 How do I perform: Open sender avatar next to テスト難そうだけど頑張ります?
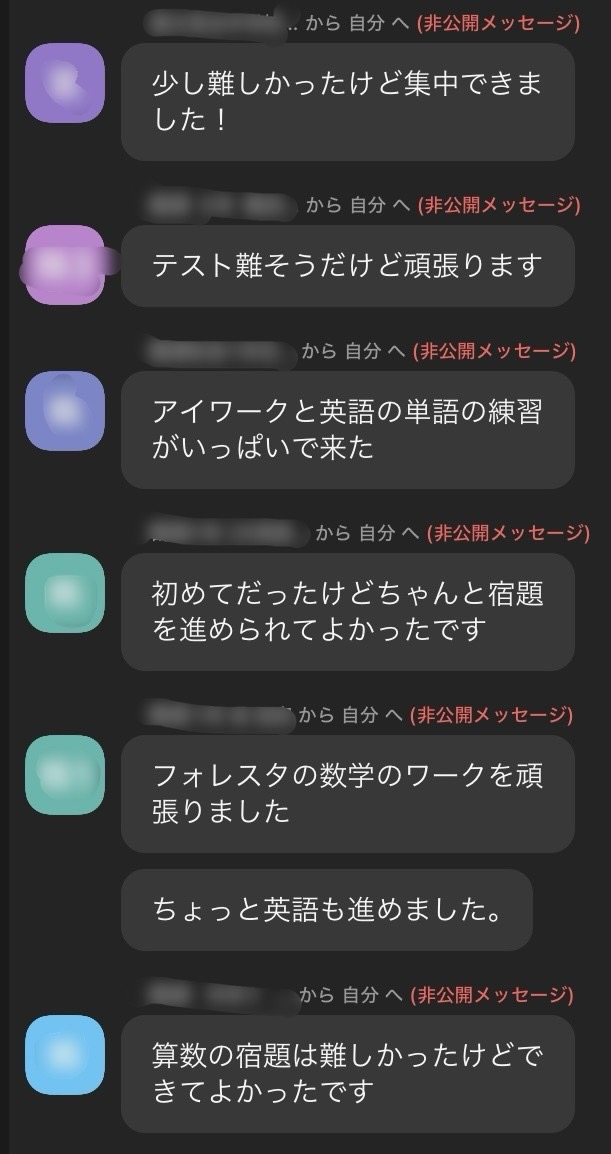click(x=65, y=265)
